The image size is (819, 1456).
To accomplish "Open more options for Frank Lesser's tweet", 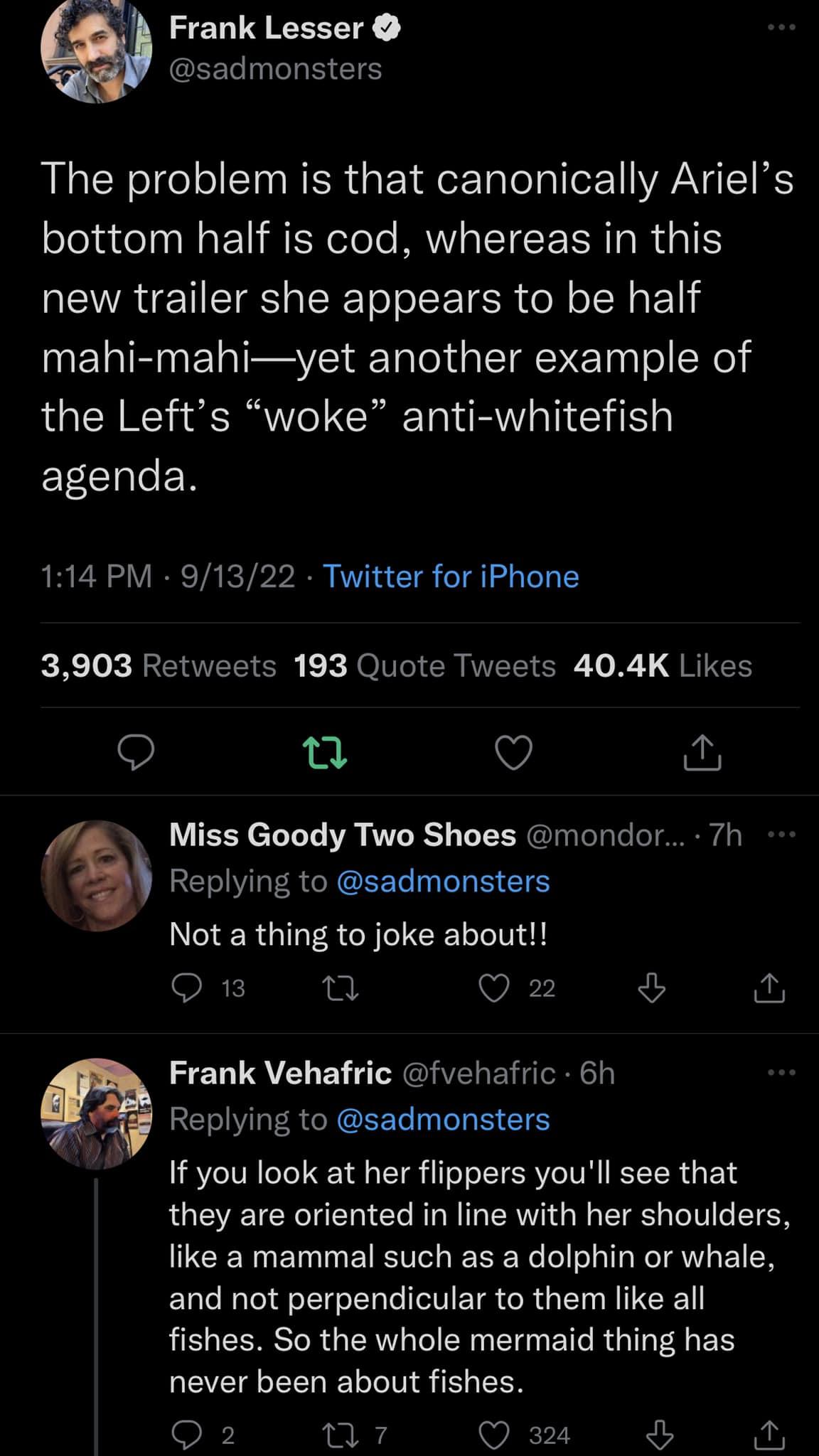I will click(780, 27).
